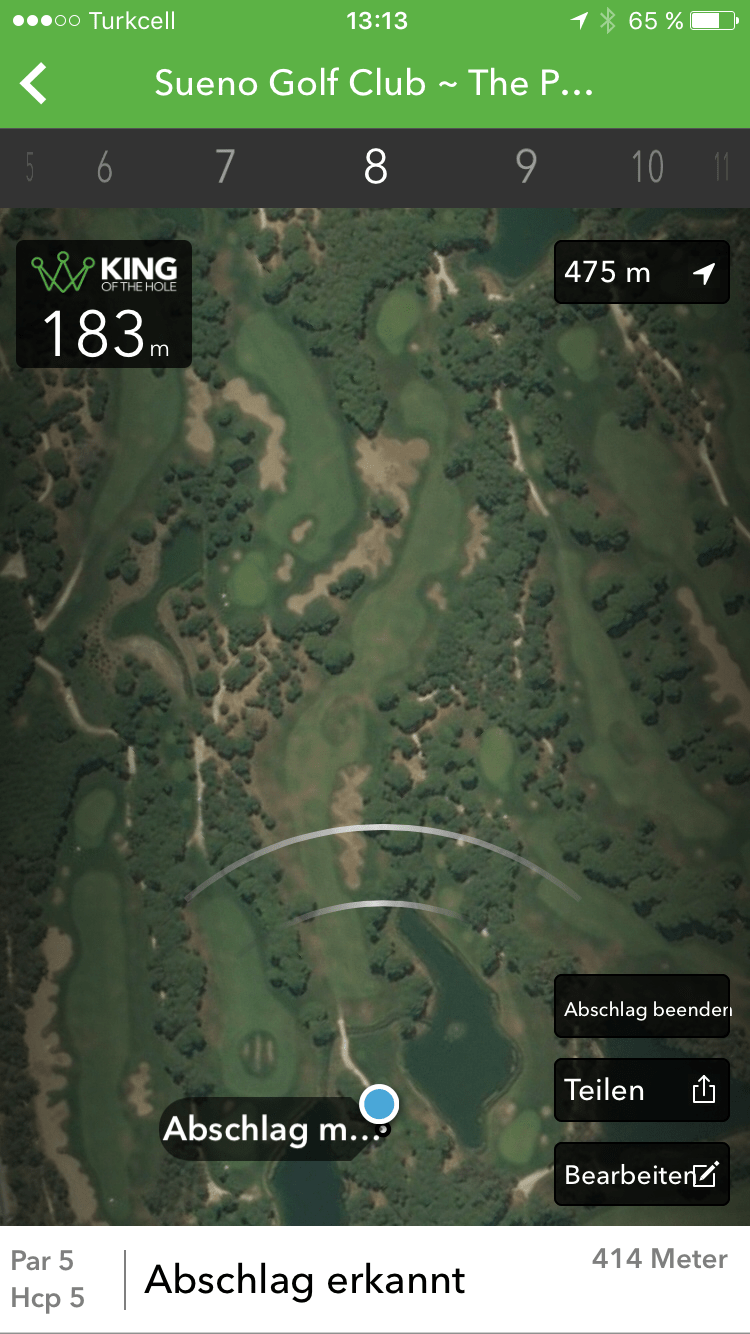Select hole 6 in the hole strip
Viewport: 750px width, 1334px height.
(104, 167)
